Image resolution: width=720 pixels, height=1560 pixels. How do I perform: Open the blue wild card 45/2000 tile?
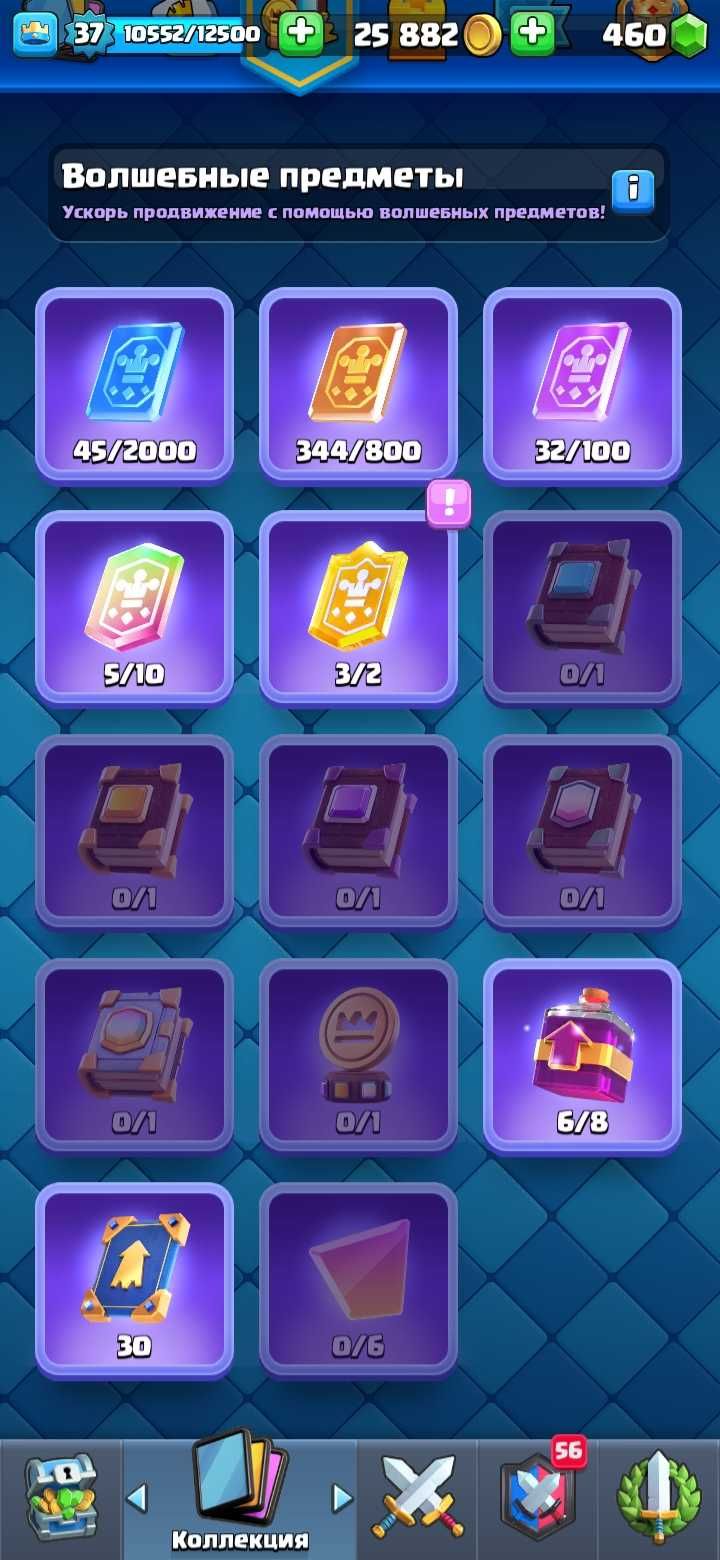pyautogui.click(x=135, y=385)
